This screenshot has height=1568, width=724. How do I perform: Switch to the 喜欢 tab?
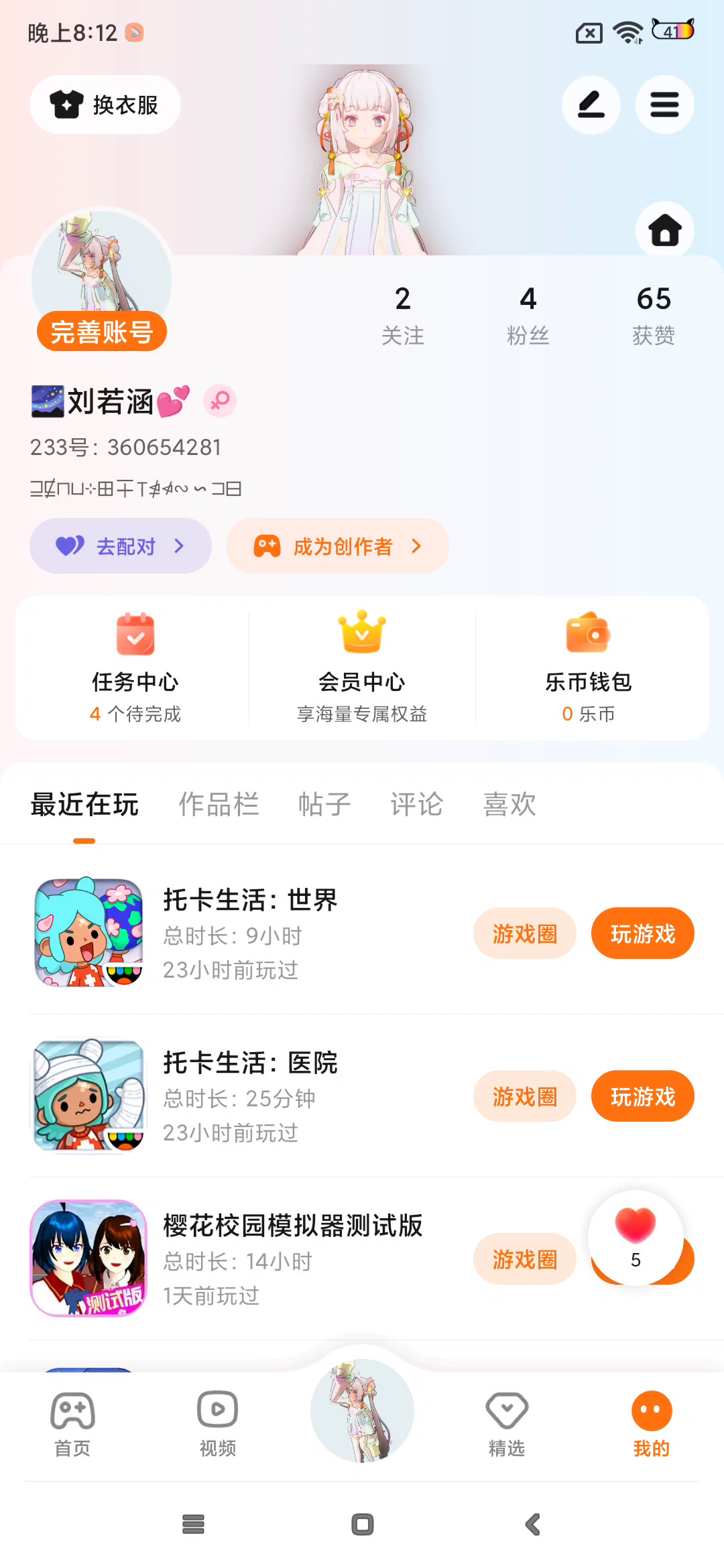pyautogui.click(x=509, y=804)
